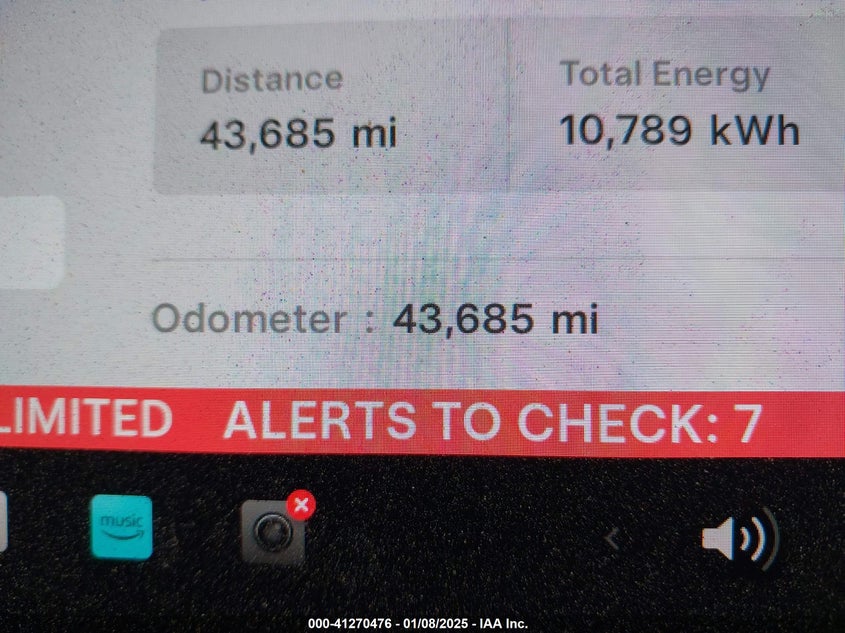The height and width of the screenshot is (633, 845).
Task: Open the Alerts to Check banner
Action: [492, 422]
